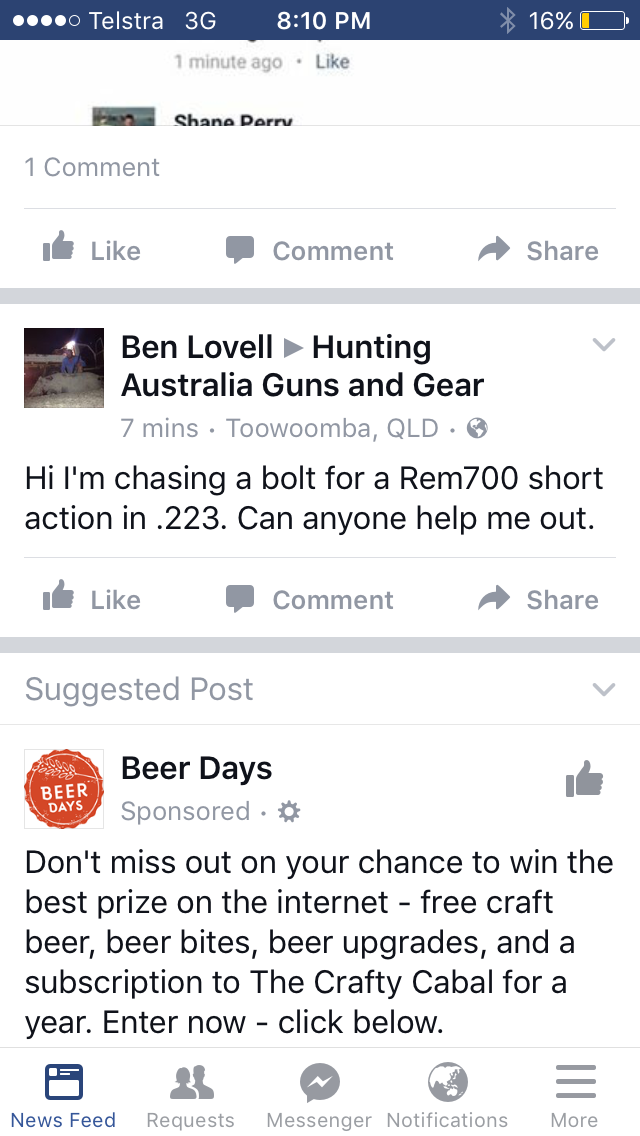Open the Sponsored gear settings icon
This screenshot has width=640, height=1136.
(x=289, y=811)
